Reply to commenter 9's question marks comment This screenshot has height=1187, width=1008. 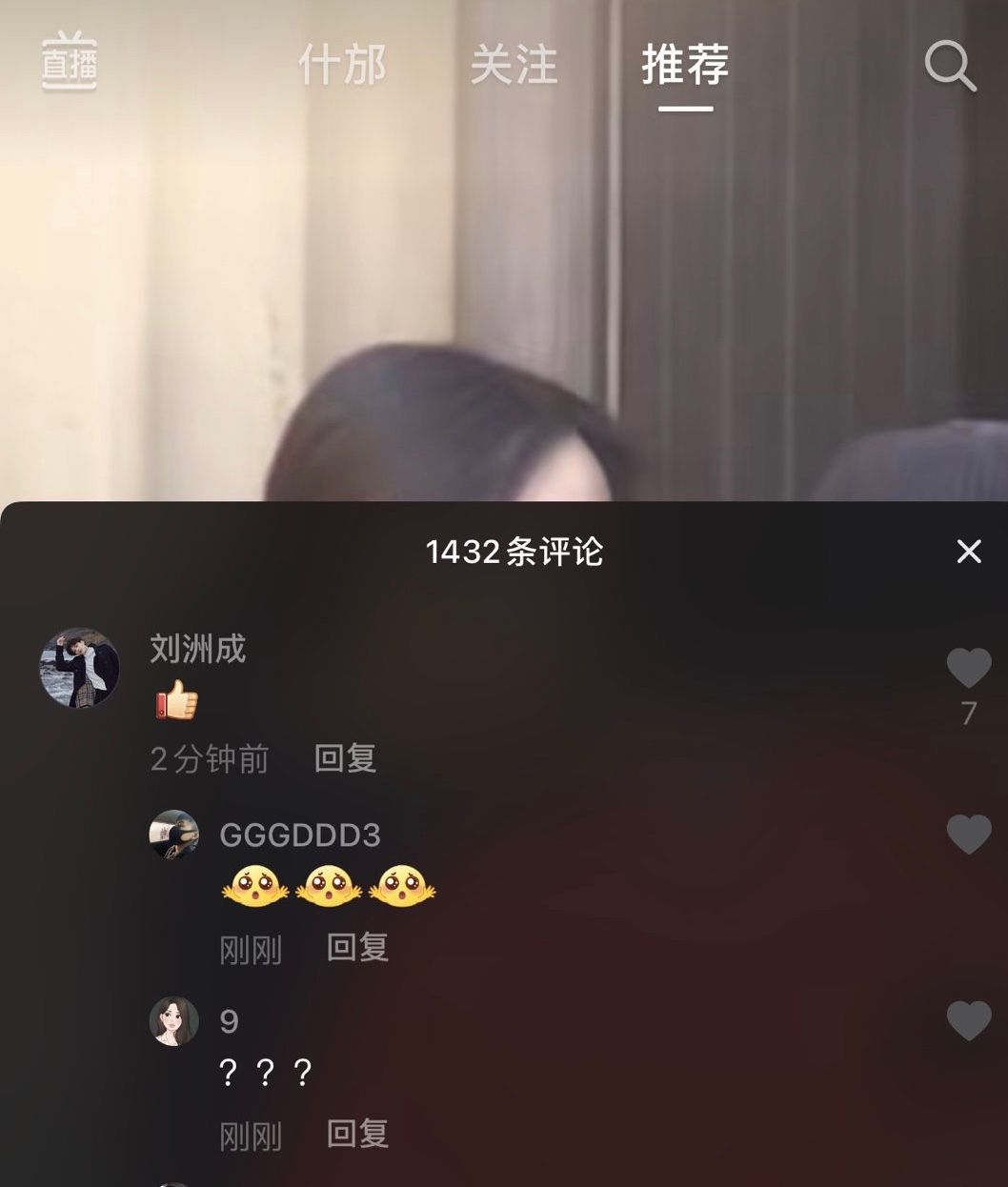(355, 1134)
